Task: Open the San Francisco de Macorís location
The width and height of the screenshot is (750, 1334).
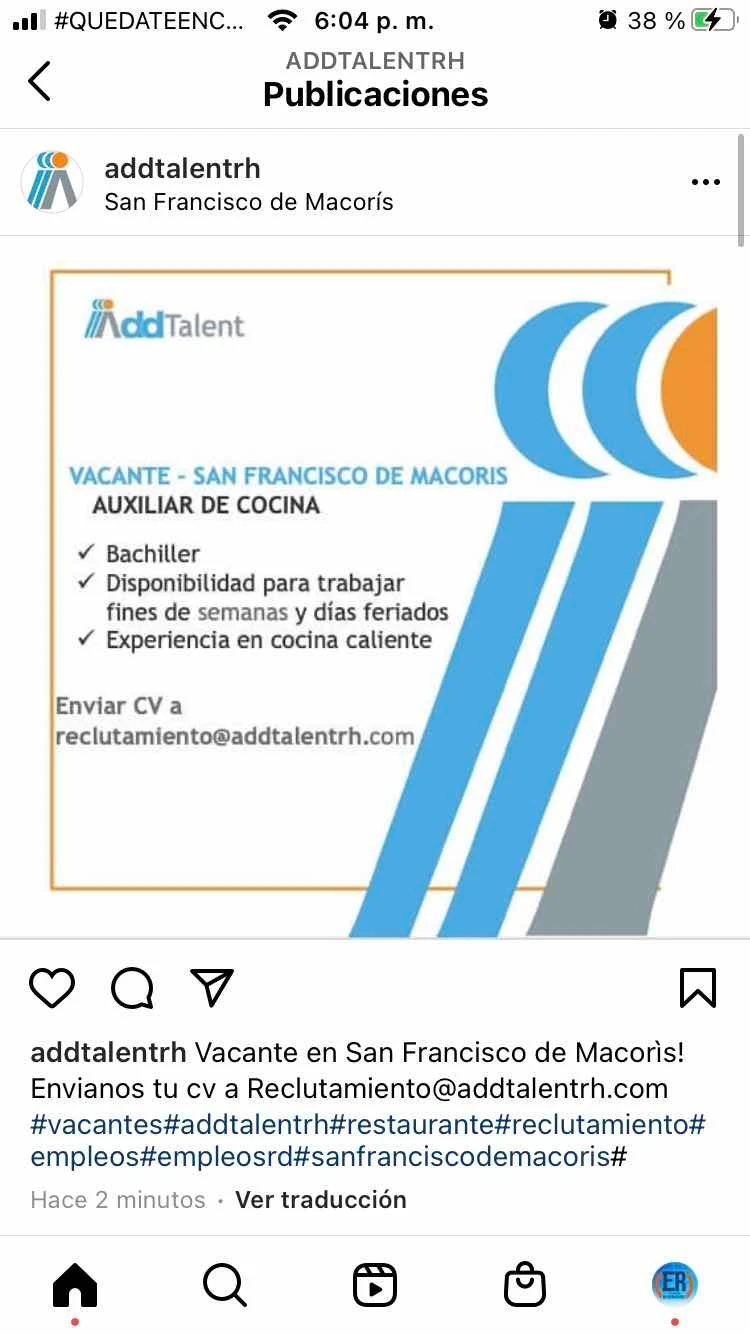Action: pos(249,202)
